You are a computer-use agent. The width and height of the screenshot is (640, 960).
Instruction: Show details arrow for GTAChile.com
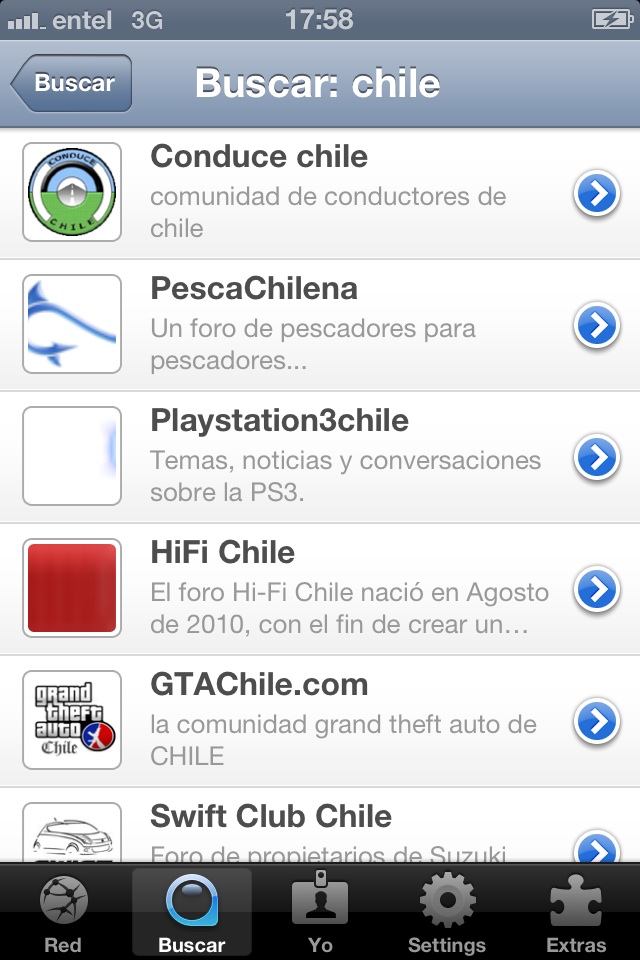[x=597, y=721]
